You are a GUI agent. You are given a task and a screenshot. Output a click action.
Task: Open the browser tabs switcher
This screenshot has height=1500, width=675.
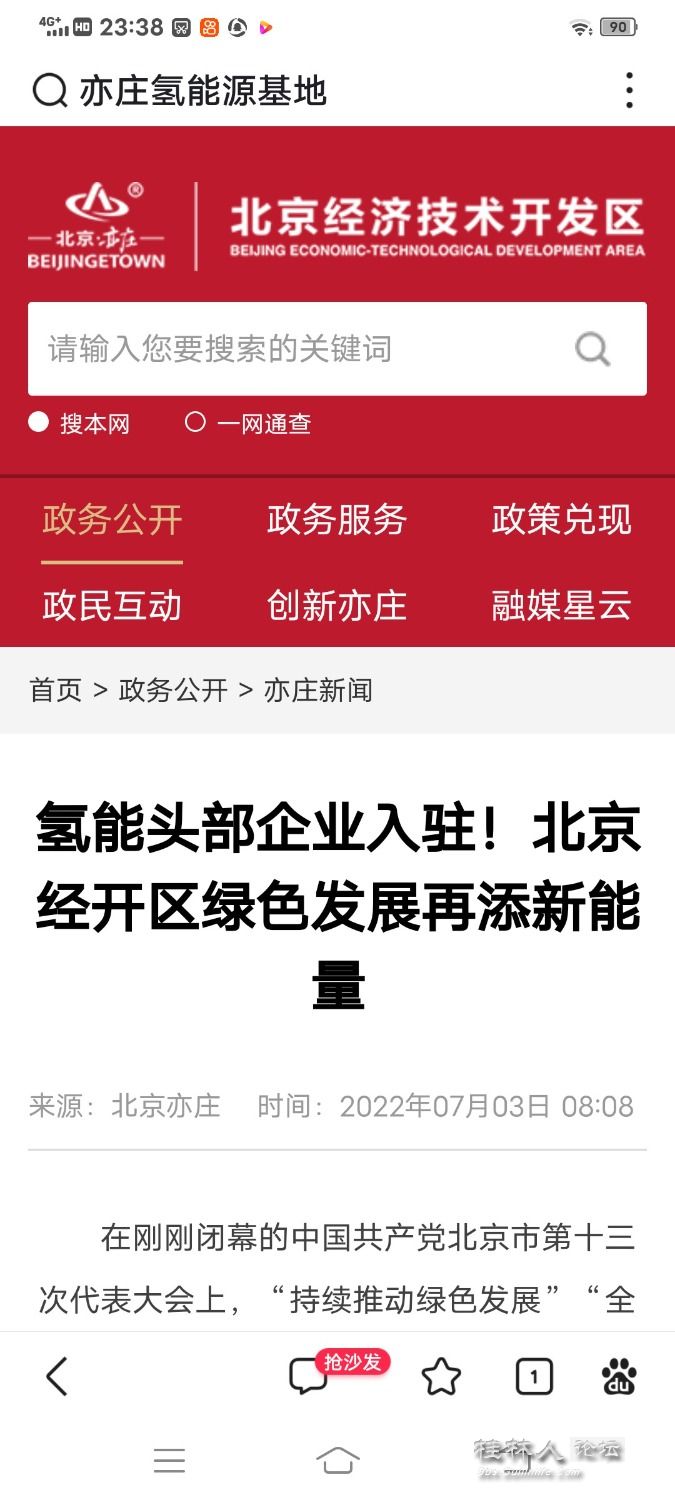point(534,1377)
